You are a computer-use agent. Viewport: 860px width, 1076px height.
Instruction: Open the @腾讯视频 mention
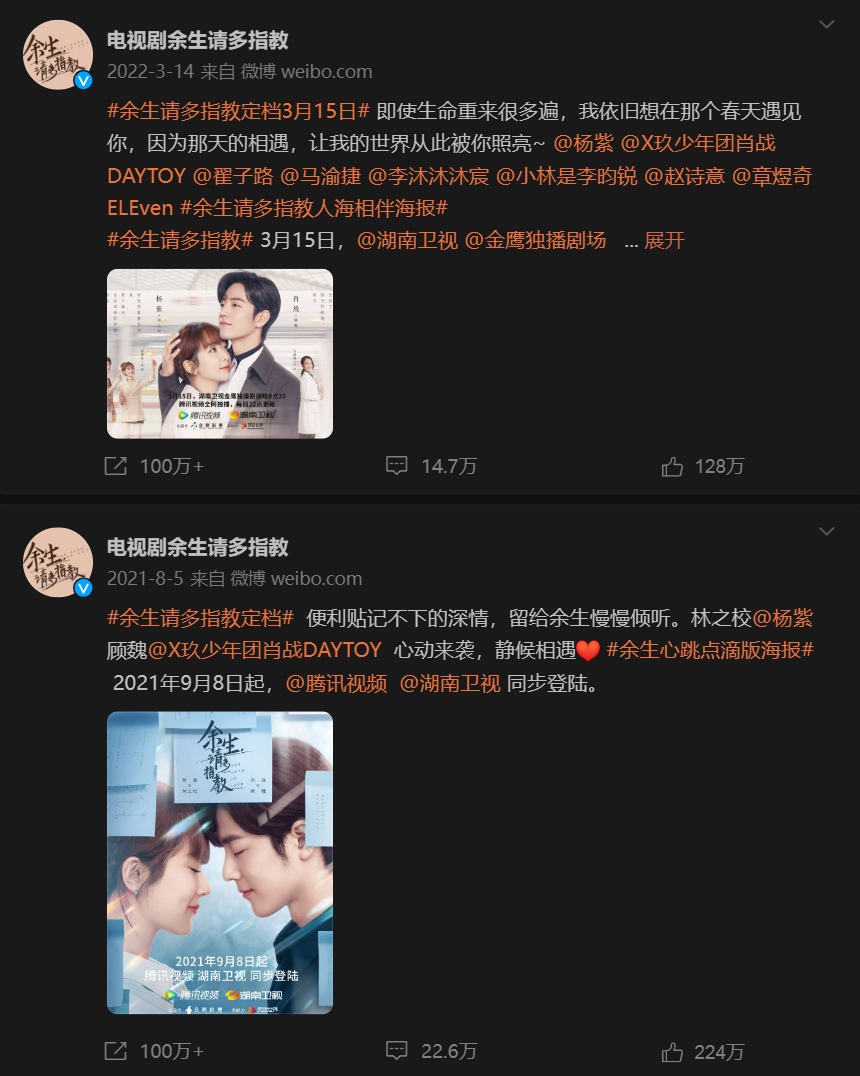click(x=336, y=683)
